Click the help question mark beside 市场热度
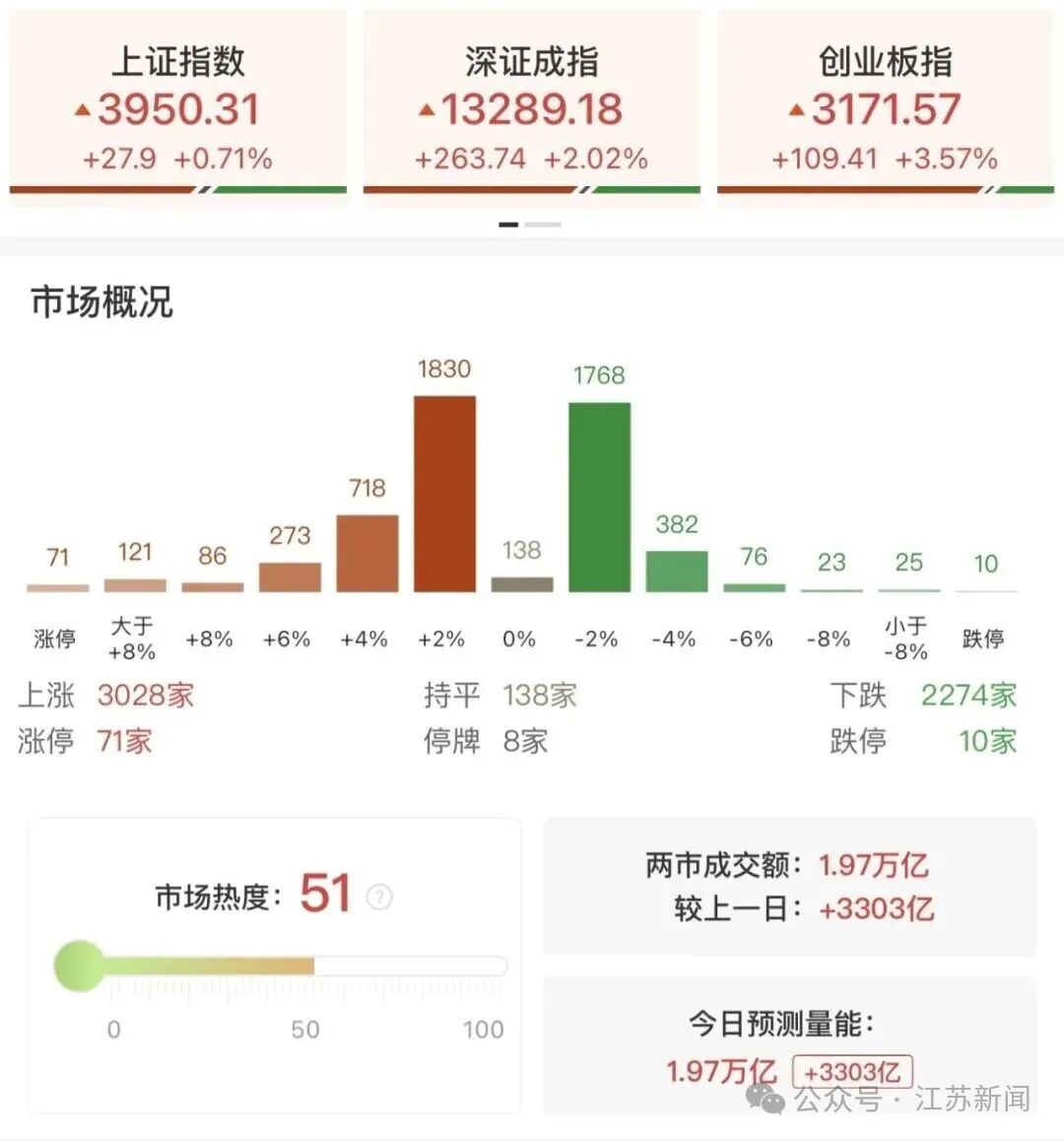1064x1141 pixels. [377, 898]
